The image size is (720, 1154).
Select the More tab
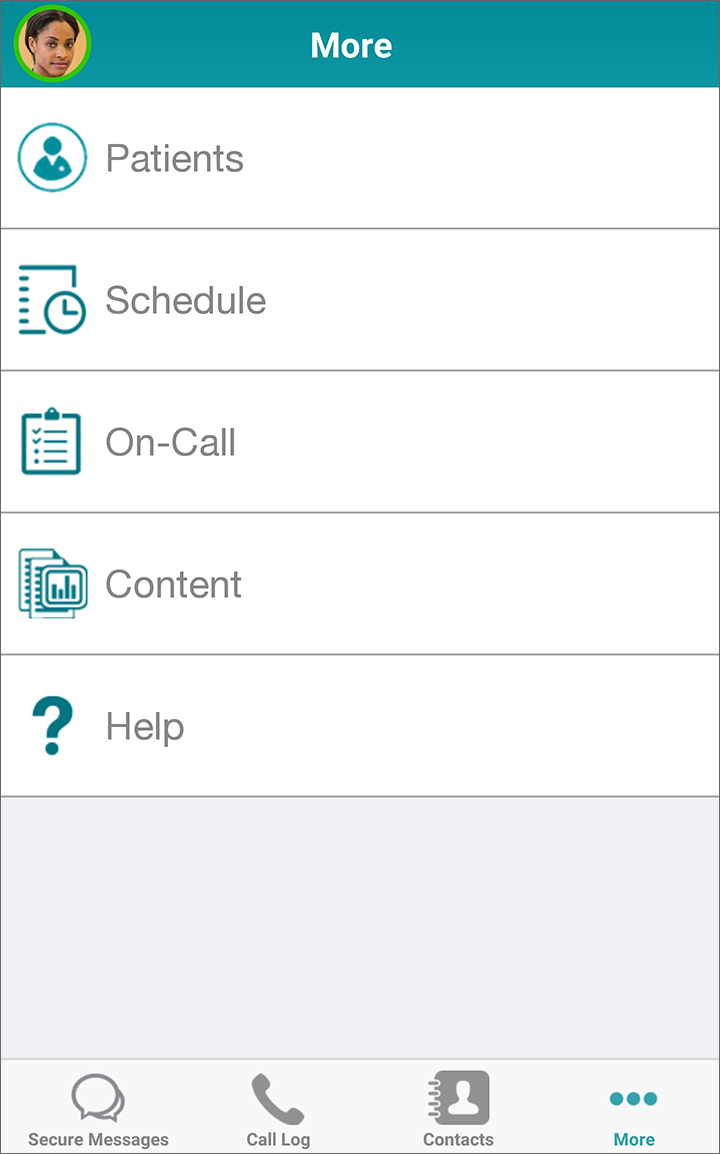pos(634,1108)
